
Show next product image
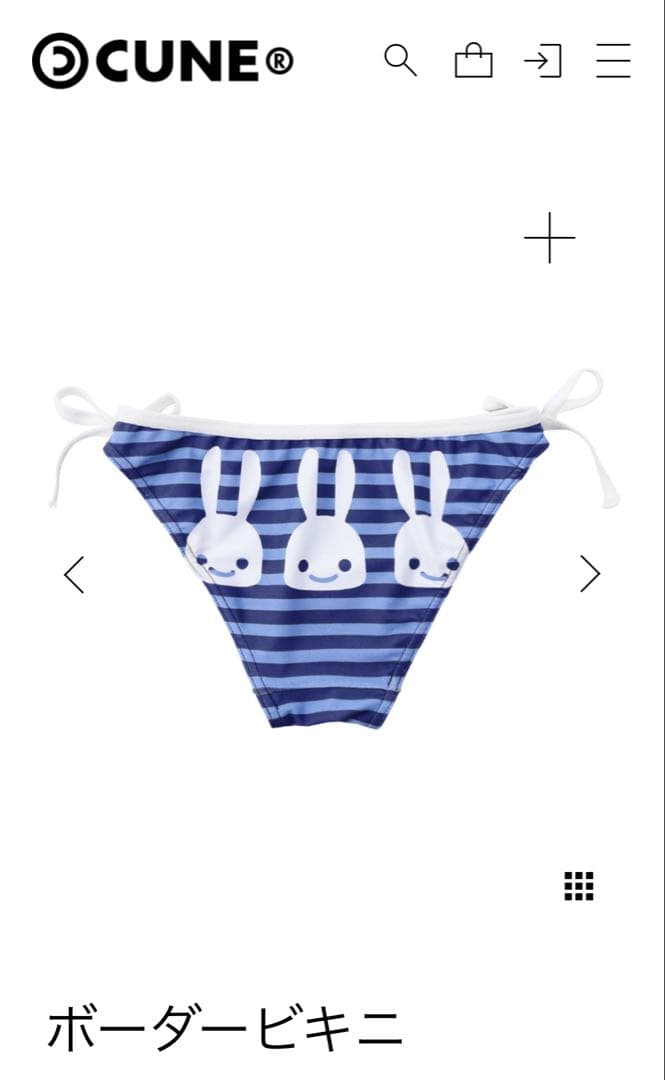click(590, 574)
